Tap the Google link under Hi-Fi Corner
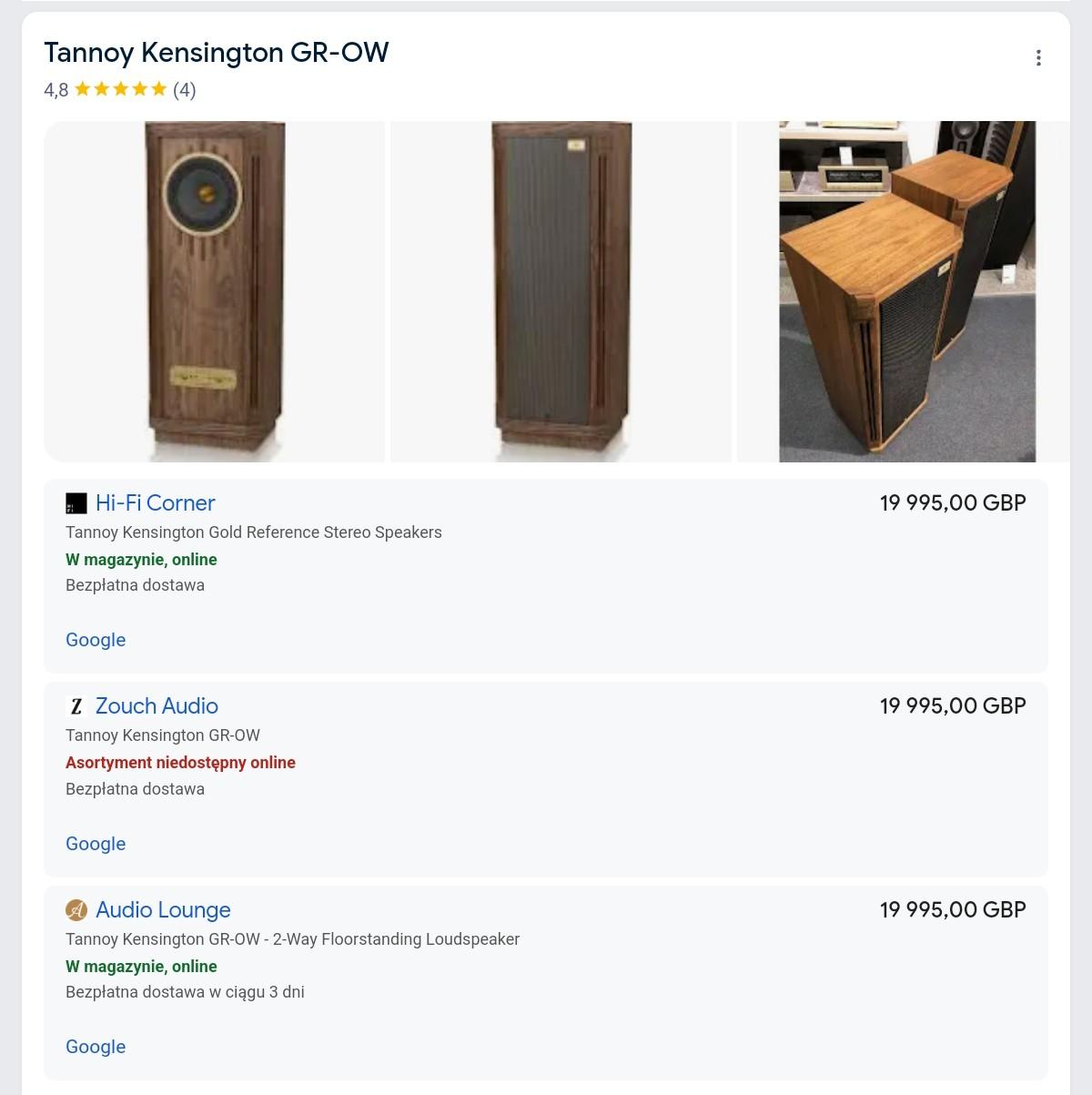The image size is (1092, 1095). pos(96,640)
